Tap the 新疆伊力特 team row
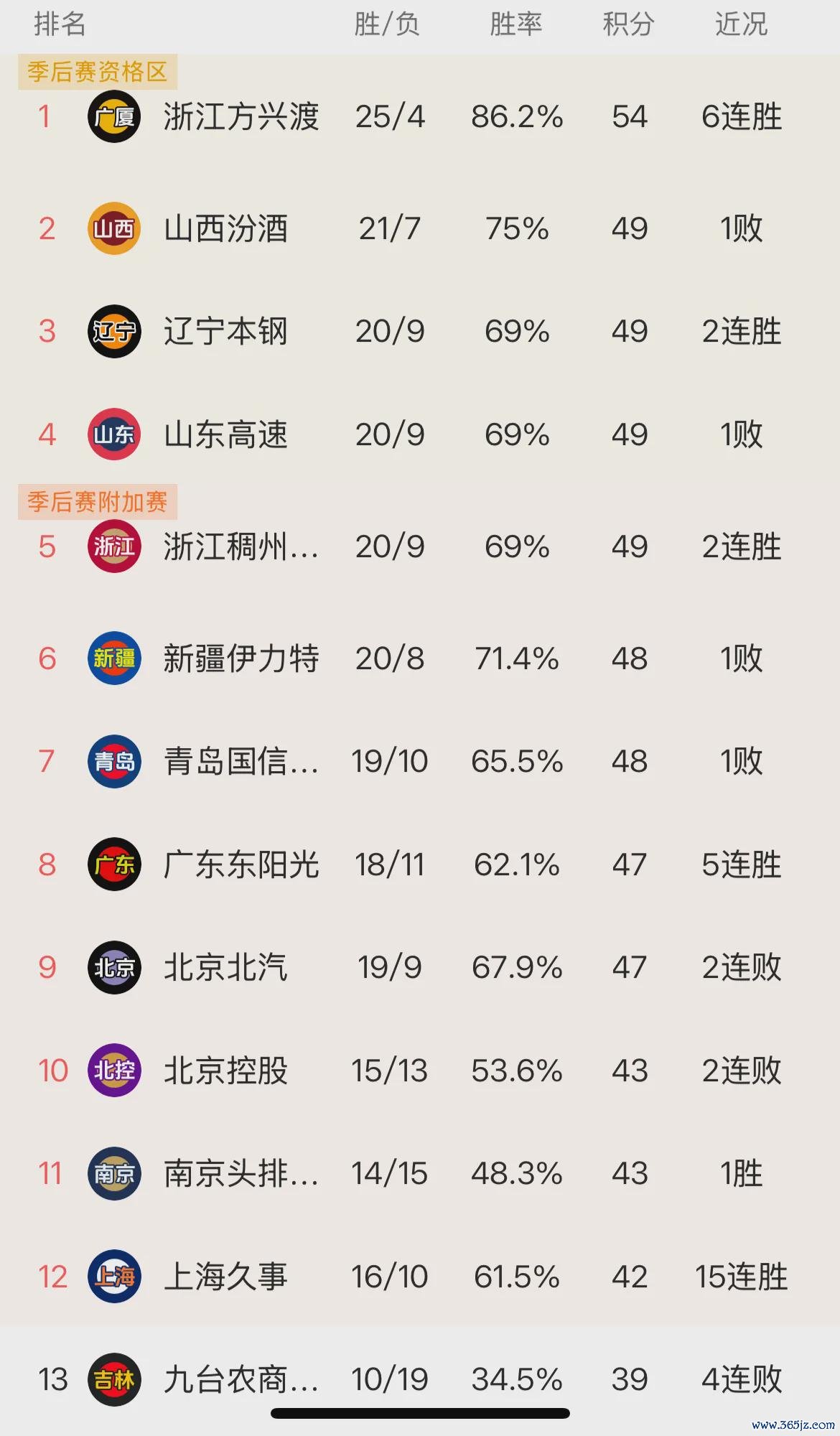 [420, 658]
